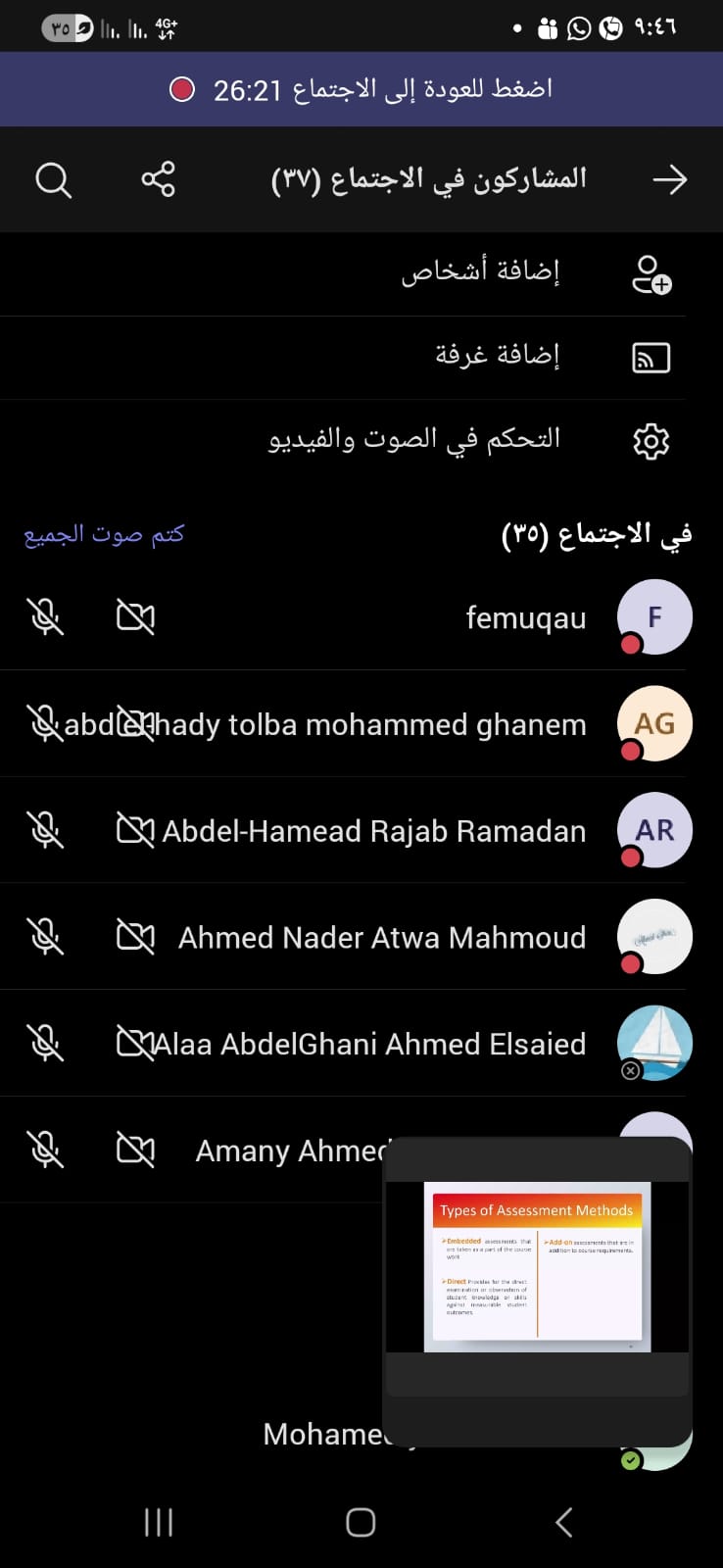Share the meeting invite
The width and height of the screenshot is (723, 1568).
coord(158,179)
